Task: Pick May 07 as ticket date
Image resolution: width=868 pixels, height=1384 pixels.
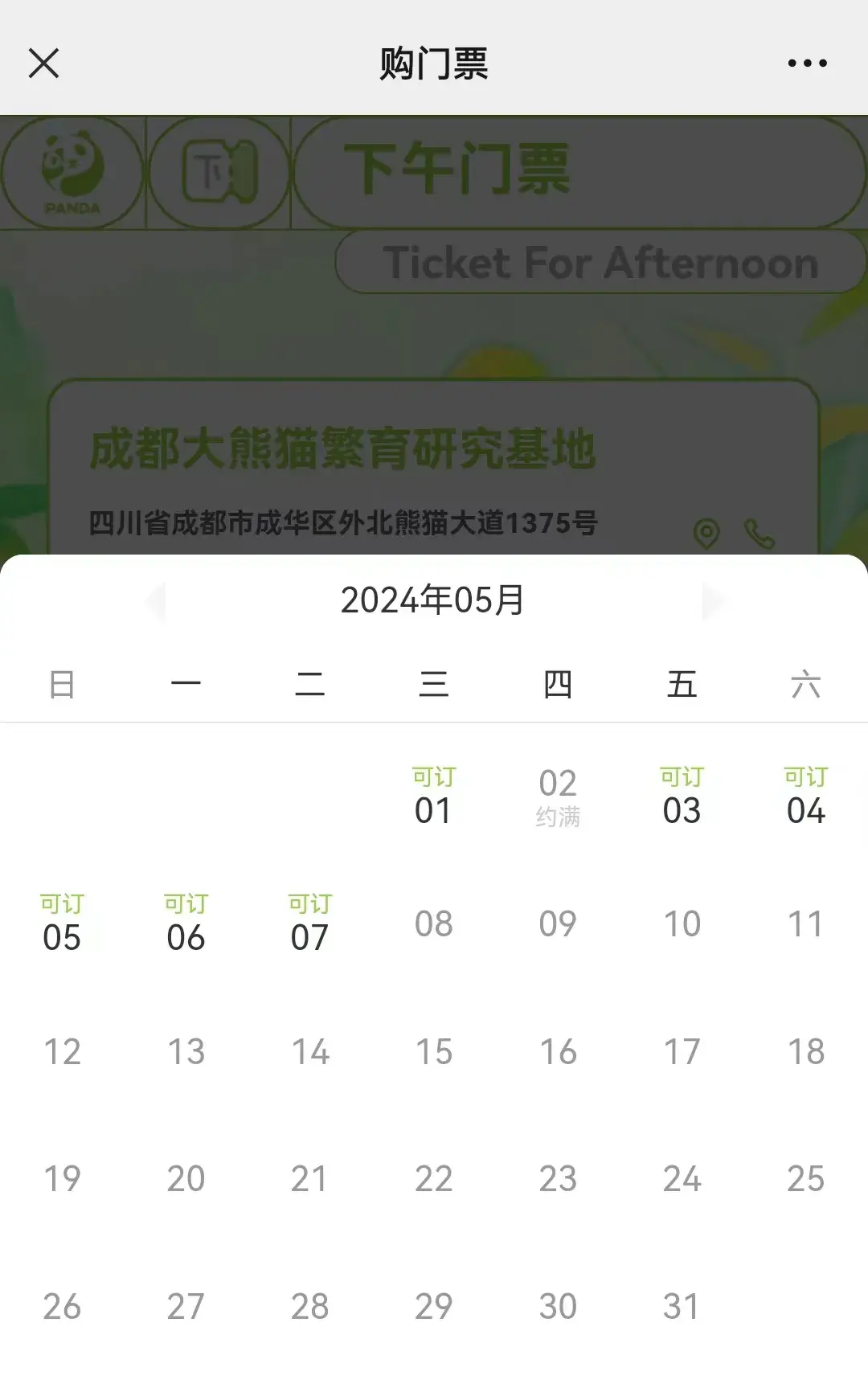Action: point(309,924)
